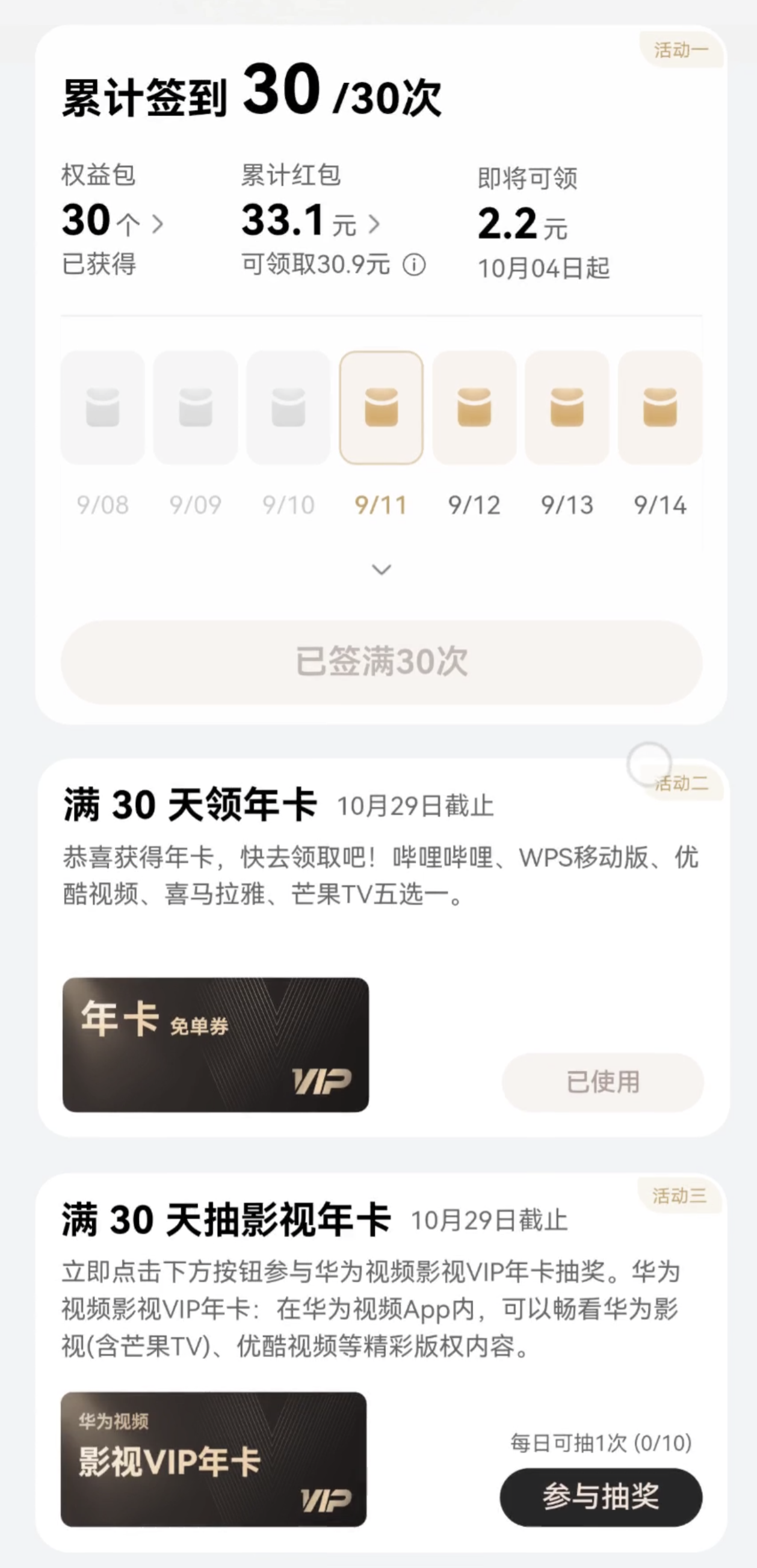757x1568 pixels.
Task: Expand the check-in calendar with the chevron
Action: (x=382, y=570)
